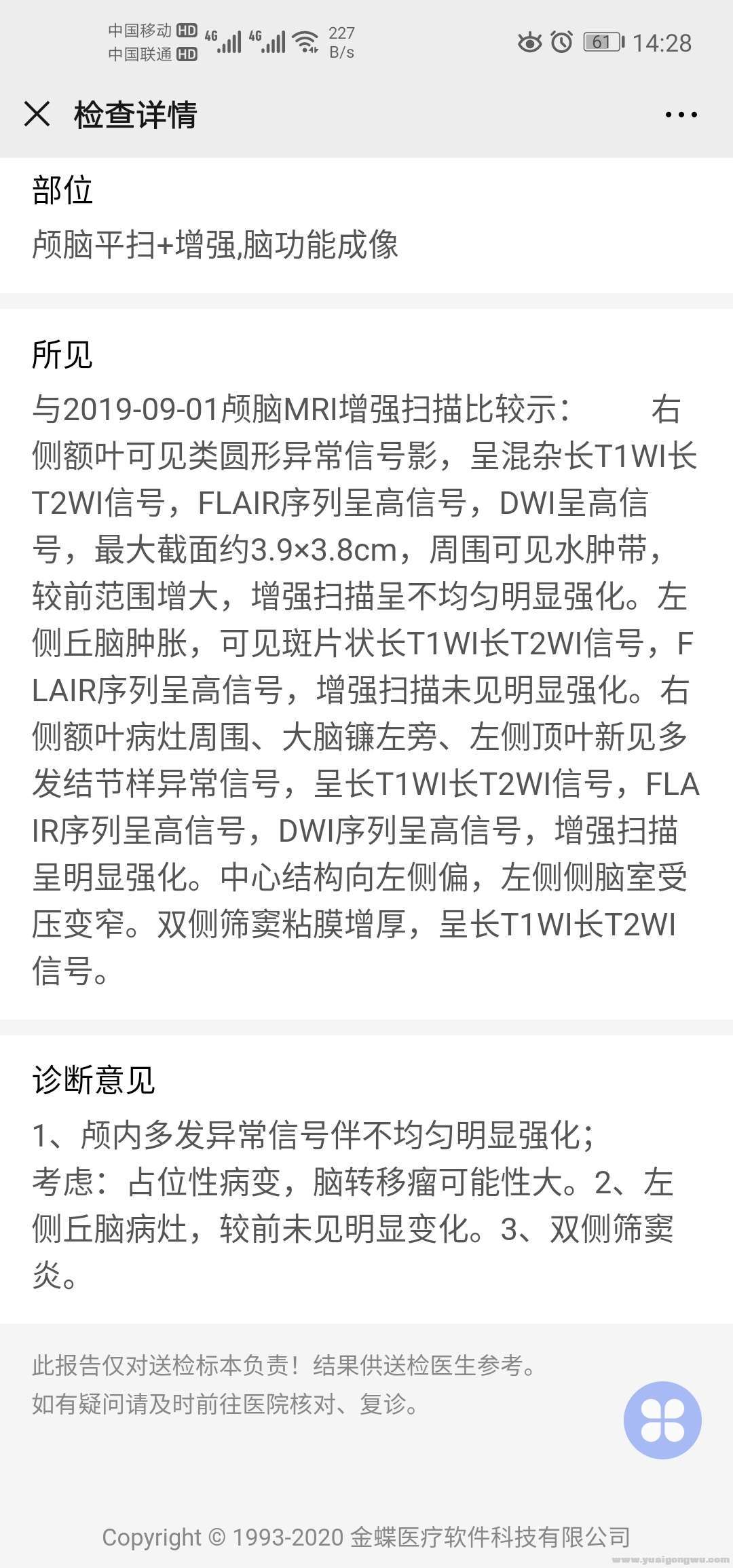Viewport: 733px width, 1568px height.
Task: Open the three-dot overflow menu
Action: (x=681, y=115)
